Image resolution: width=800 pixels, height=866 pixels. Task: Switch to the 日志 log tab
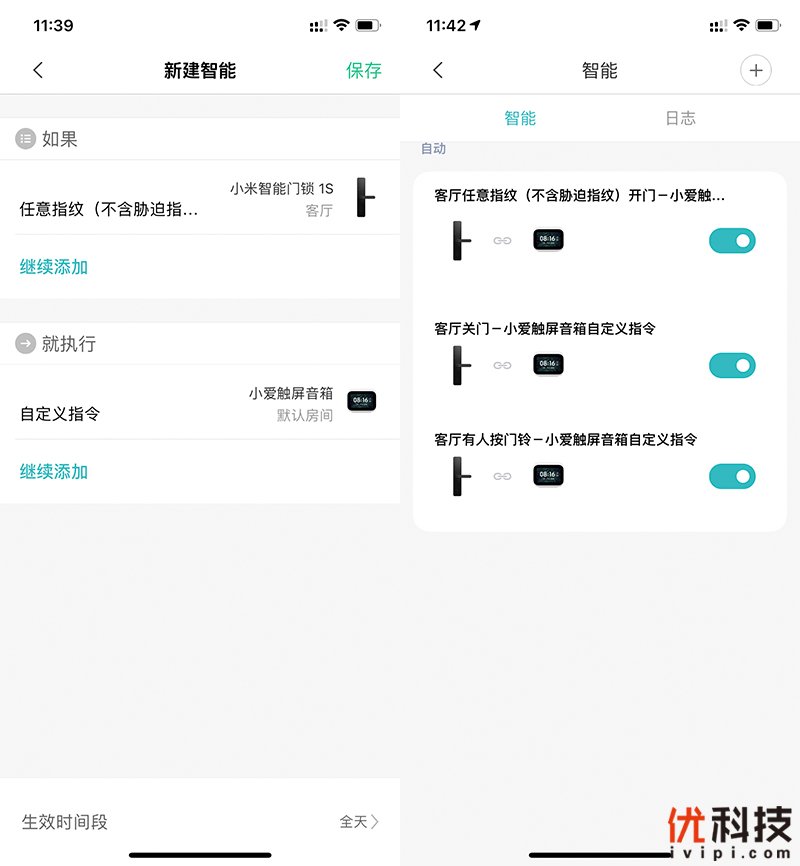pos(681,117)
